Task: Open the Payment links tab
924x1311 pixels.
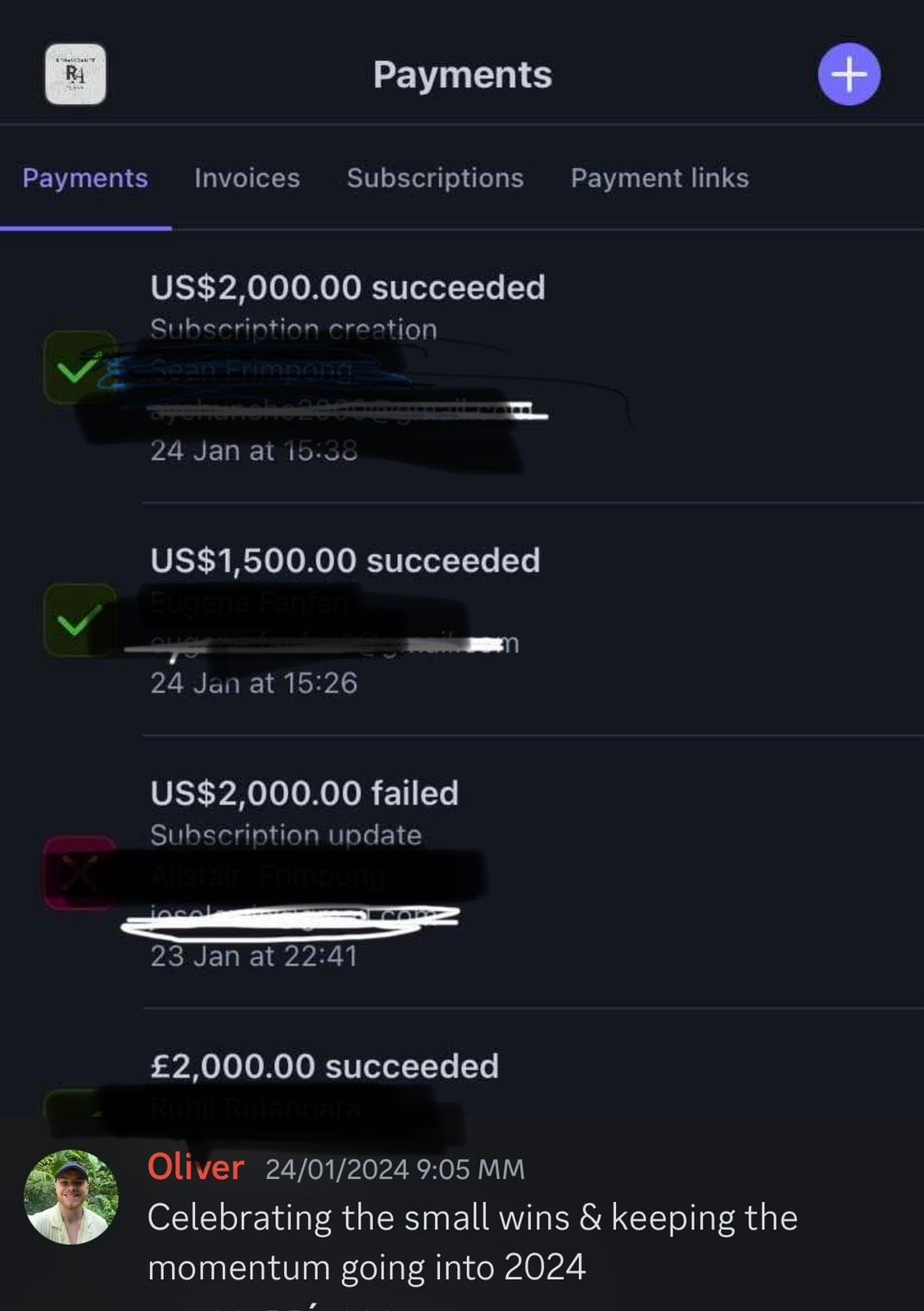Action: [x=659, y=178]
